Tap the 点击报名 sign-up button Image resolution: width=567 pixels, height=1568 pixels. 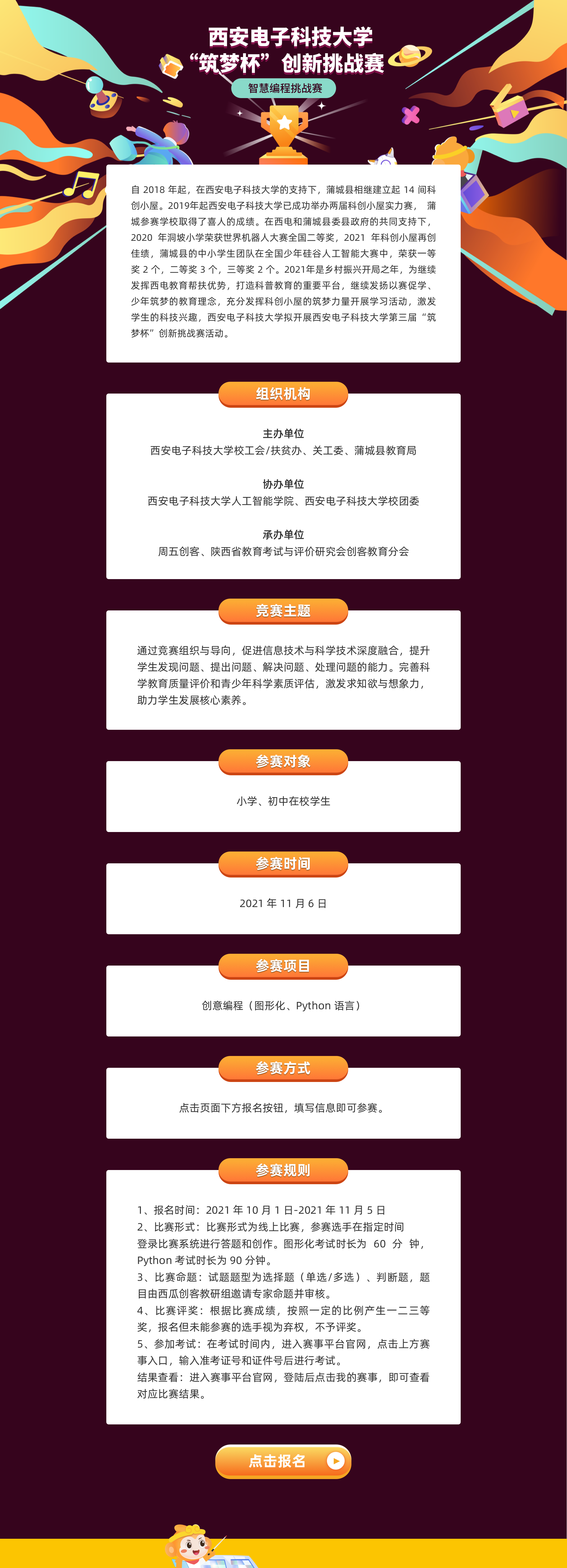point(283,1461)
